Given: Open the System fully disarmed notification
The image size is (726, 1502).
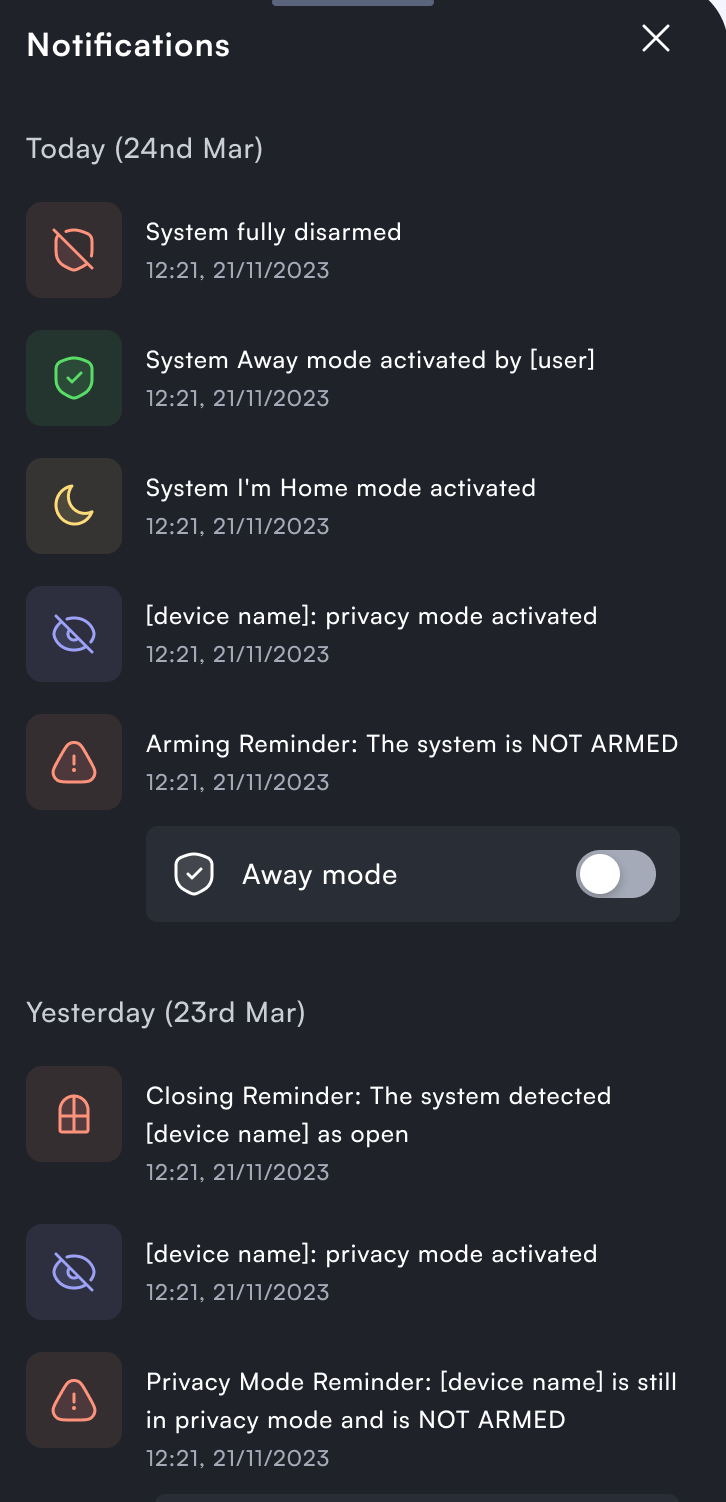Looking at the screenshot, I should click(x=353, y=250).
